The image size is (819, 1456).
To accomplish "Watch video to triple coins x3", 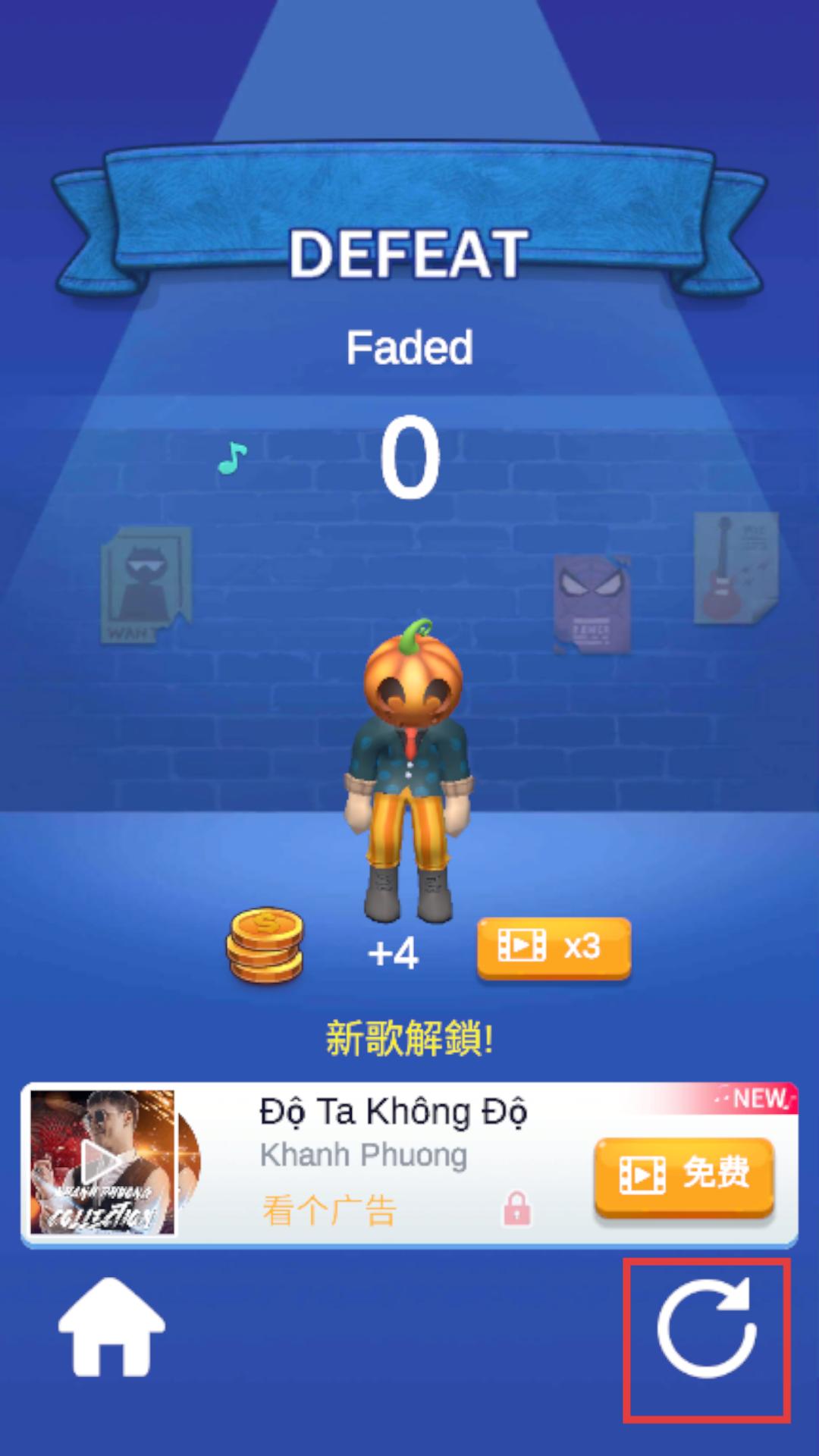I will 554,947.
